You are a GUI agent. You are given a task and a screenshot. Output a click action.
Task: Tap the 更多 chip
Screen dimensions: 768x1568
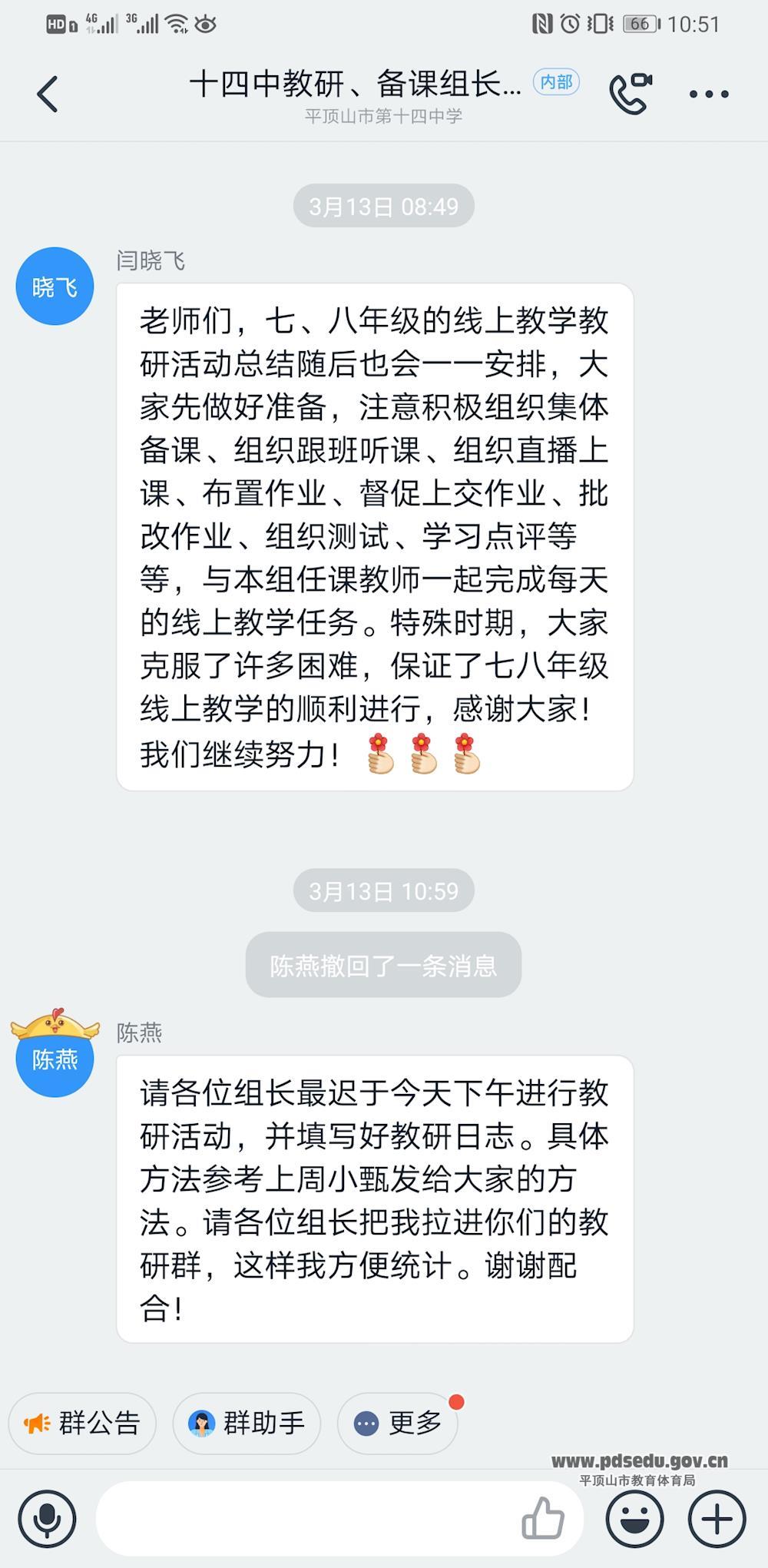click(398, 1424)
